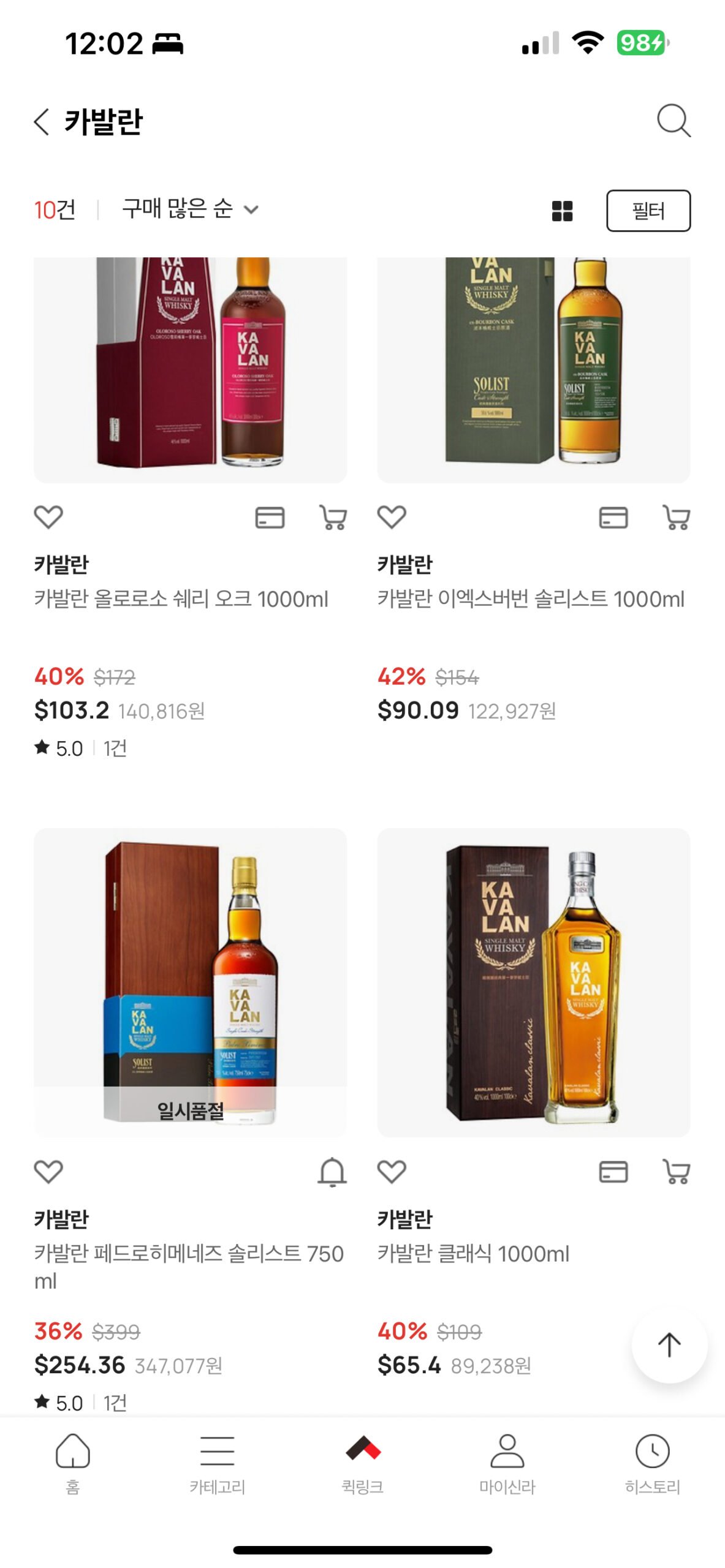Favorite the Kavalan EX Bourbon Solist whisky
The image size is (725, 1568).
tap(392, 518)
